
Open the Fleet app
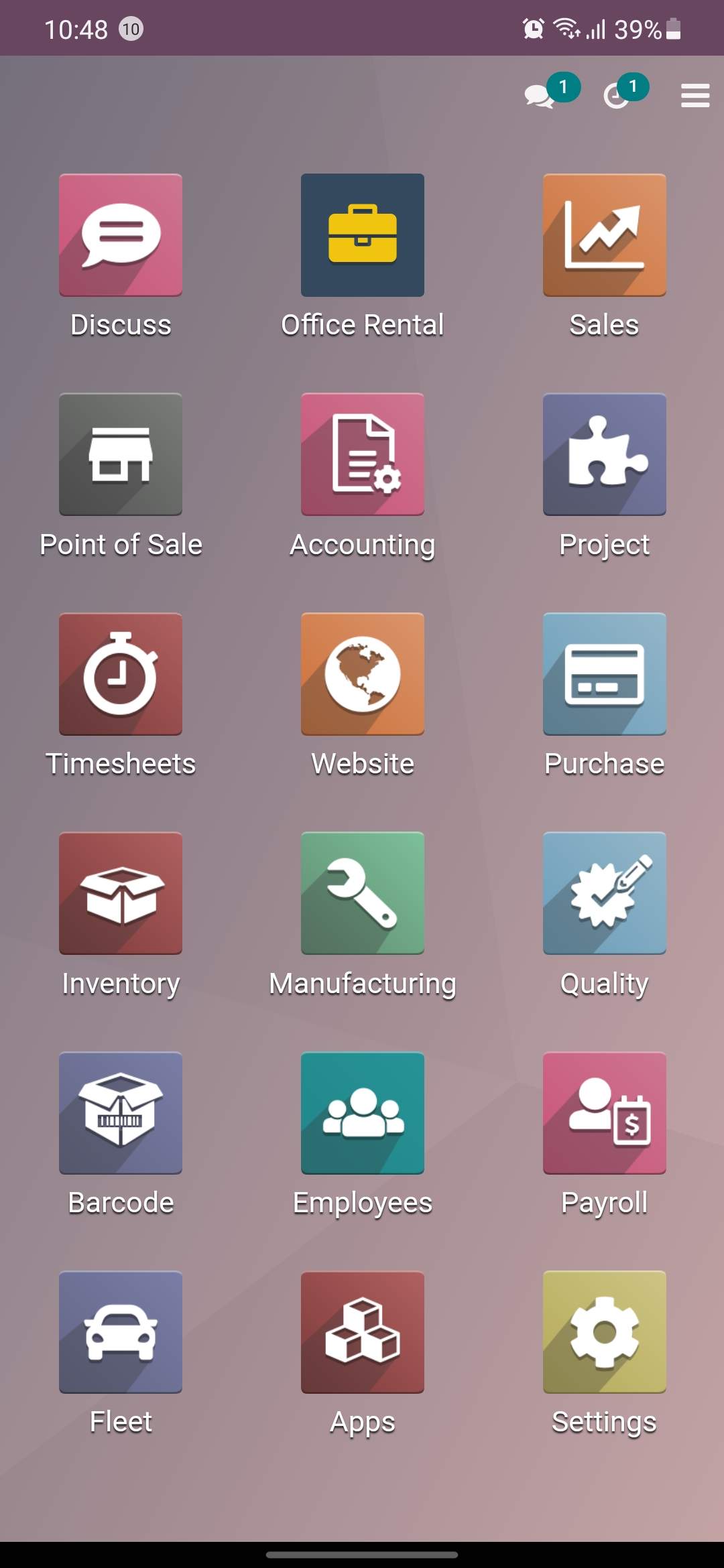(121, 1332)
